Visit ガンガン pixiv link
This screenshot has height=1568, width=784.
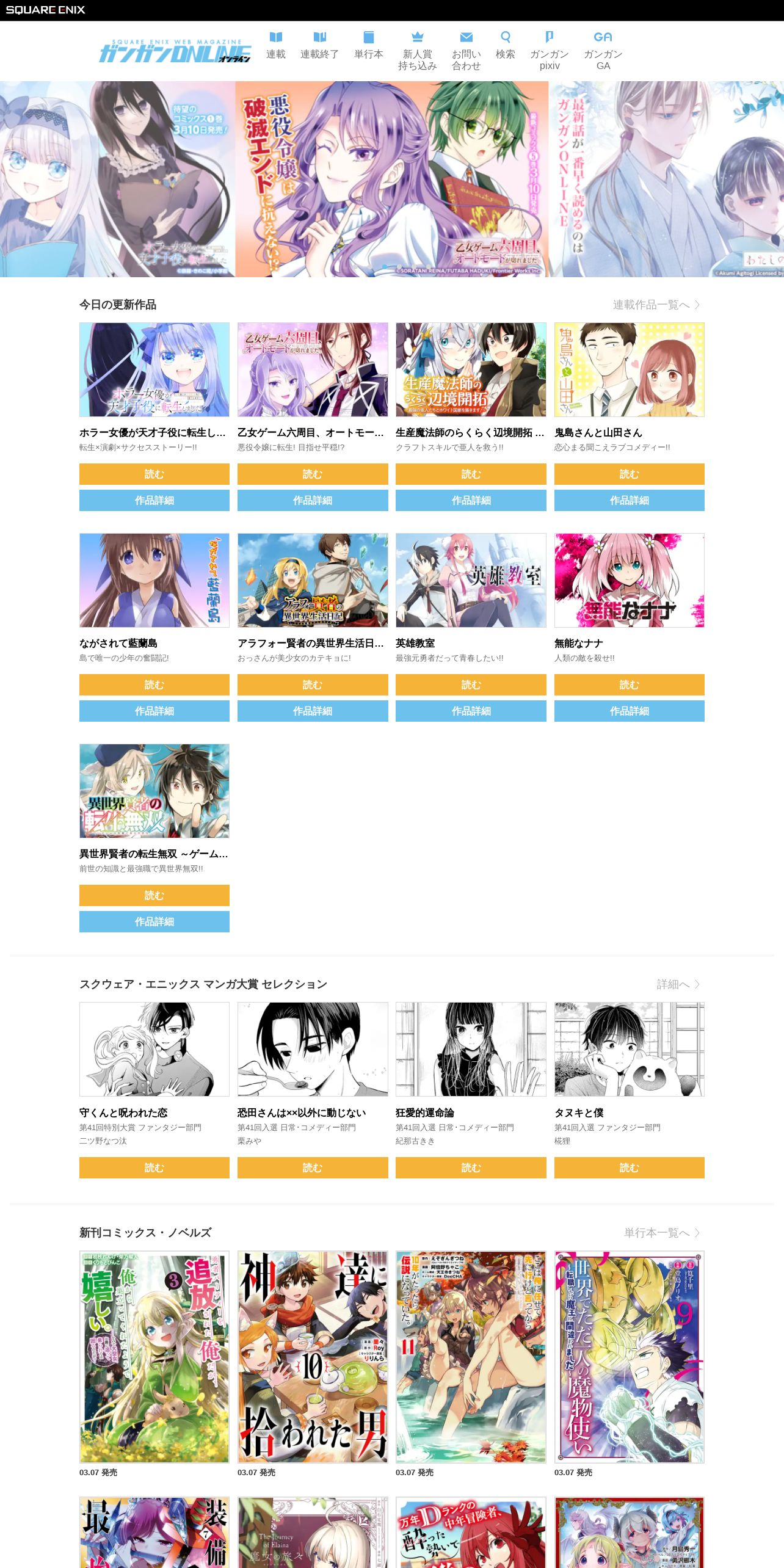[x=549, y=51]
